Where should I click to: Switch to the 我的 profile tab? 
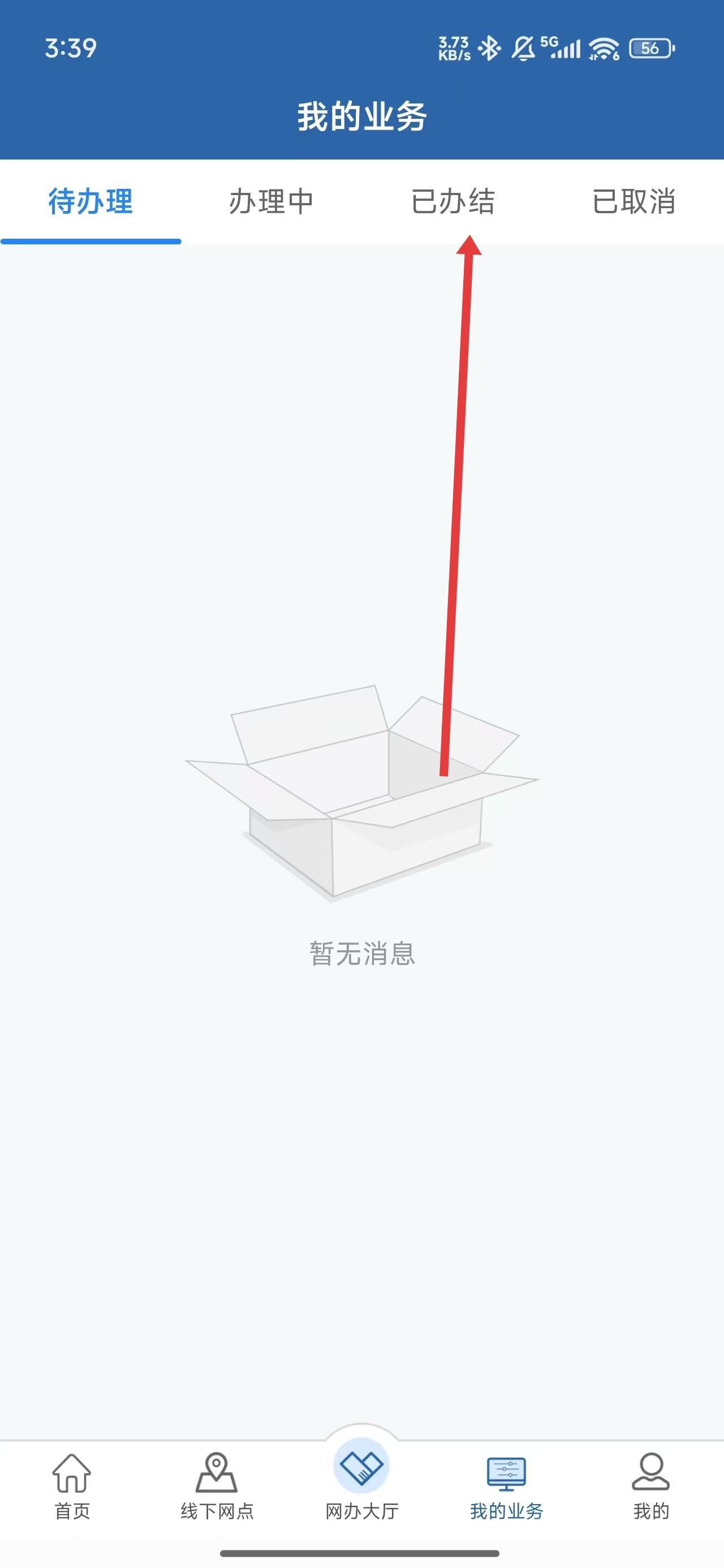pyautogui.click(x=651, y=1485)
